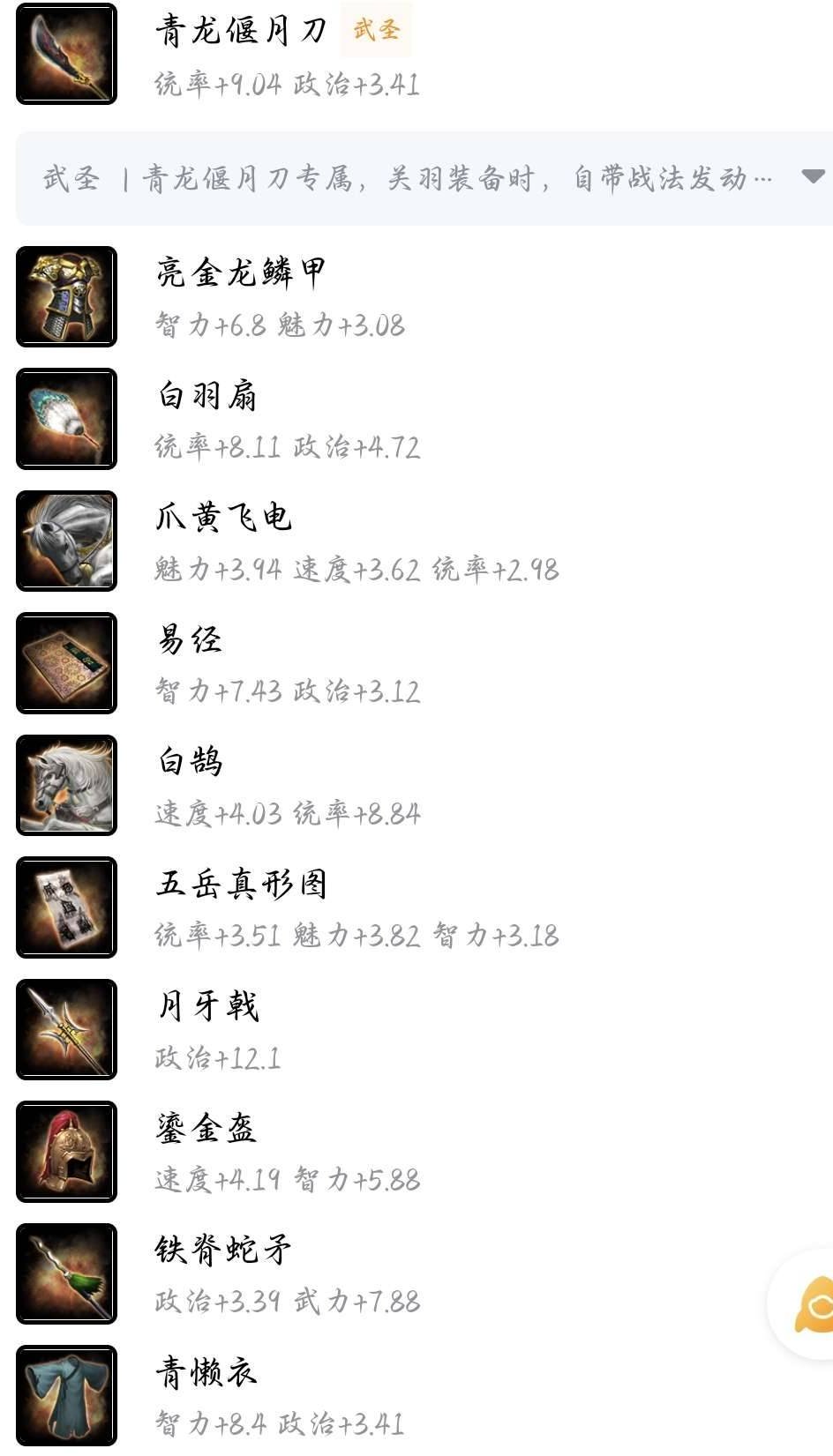Click the triangle arrow beside the 武圣 description
Screen dimensions: 833x1456
tap(814, 176)
